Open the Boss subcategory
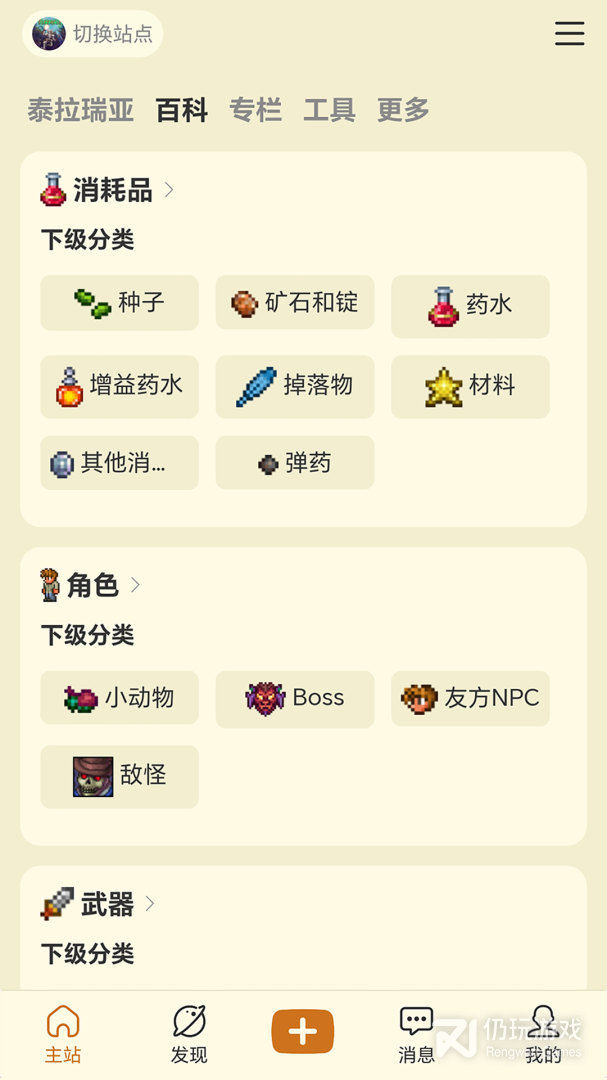 click(x=295, y=698)
